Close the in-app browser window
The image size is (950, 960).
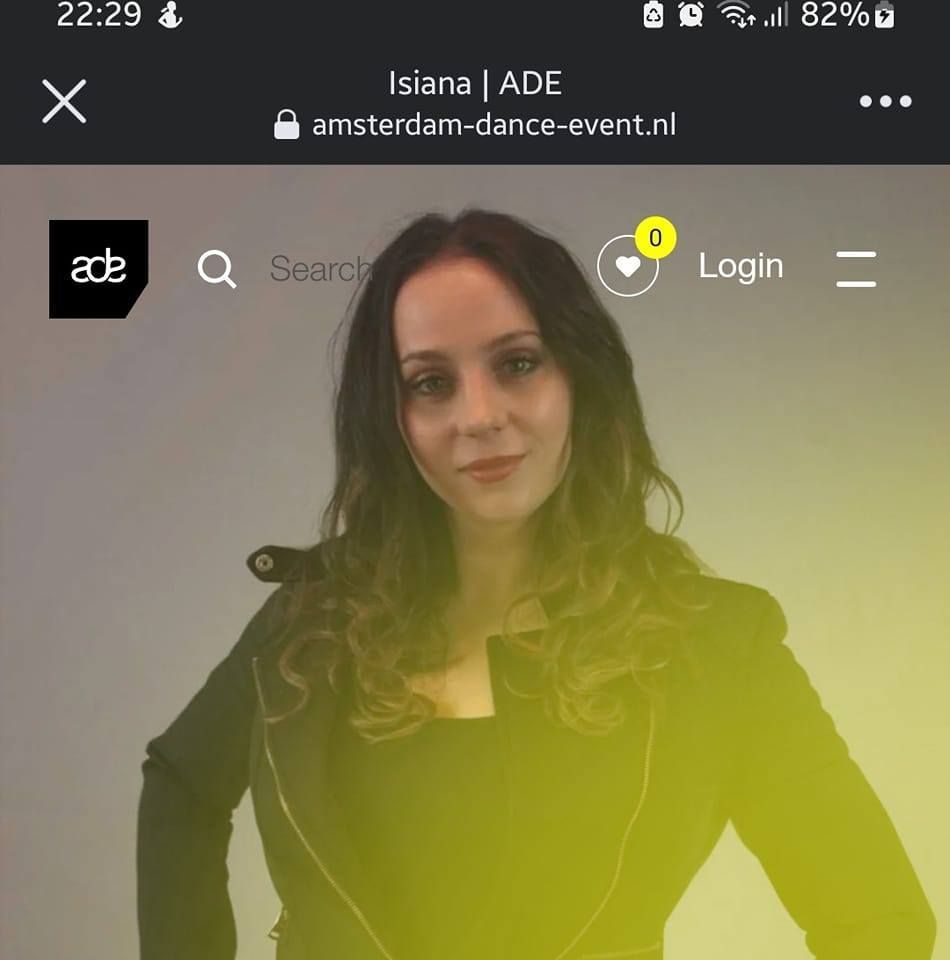[x=64, y=102]
